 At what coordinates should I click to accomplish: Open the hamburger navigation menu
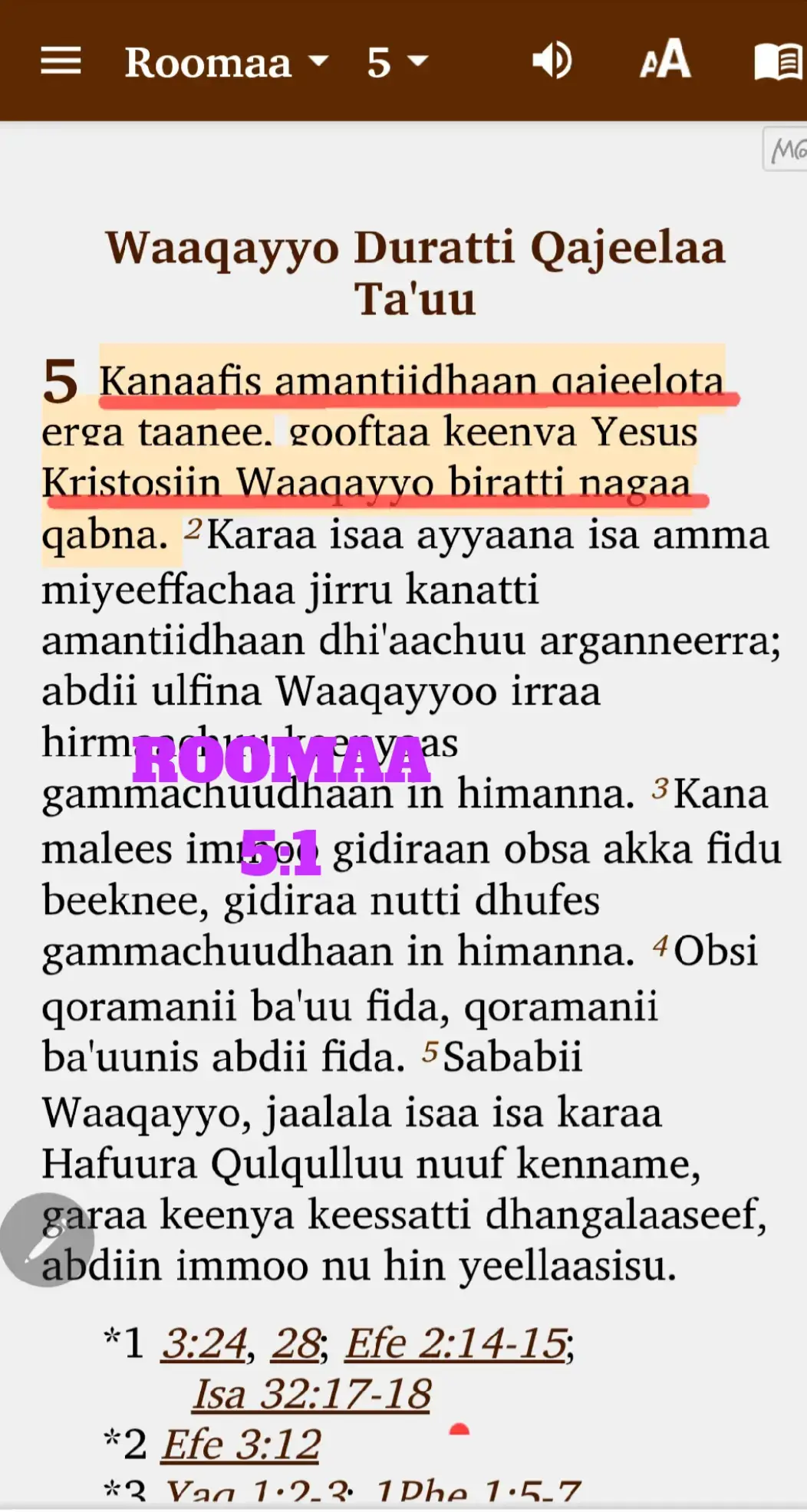pos(61,61)
